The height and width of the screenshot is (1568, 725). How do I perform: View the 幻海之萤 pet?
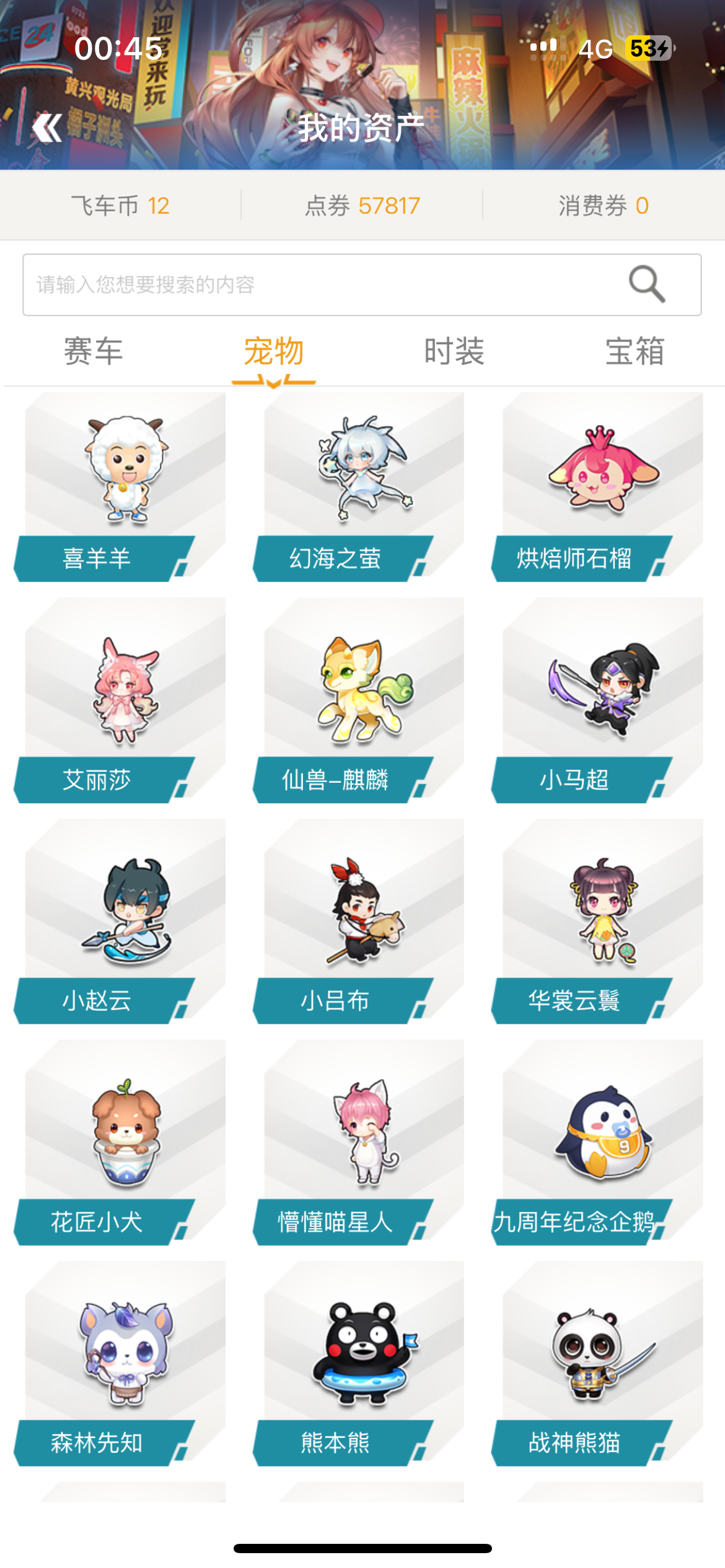(x=362, y=483)
